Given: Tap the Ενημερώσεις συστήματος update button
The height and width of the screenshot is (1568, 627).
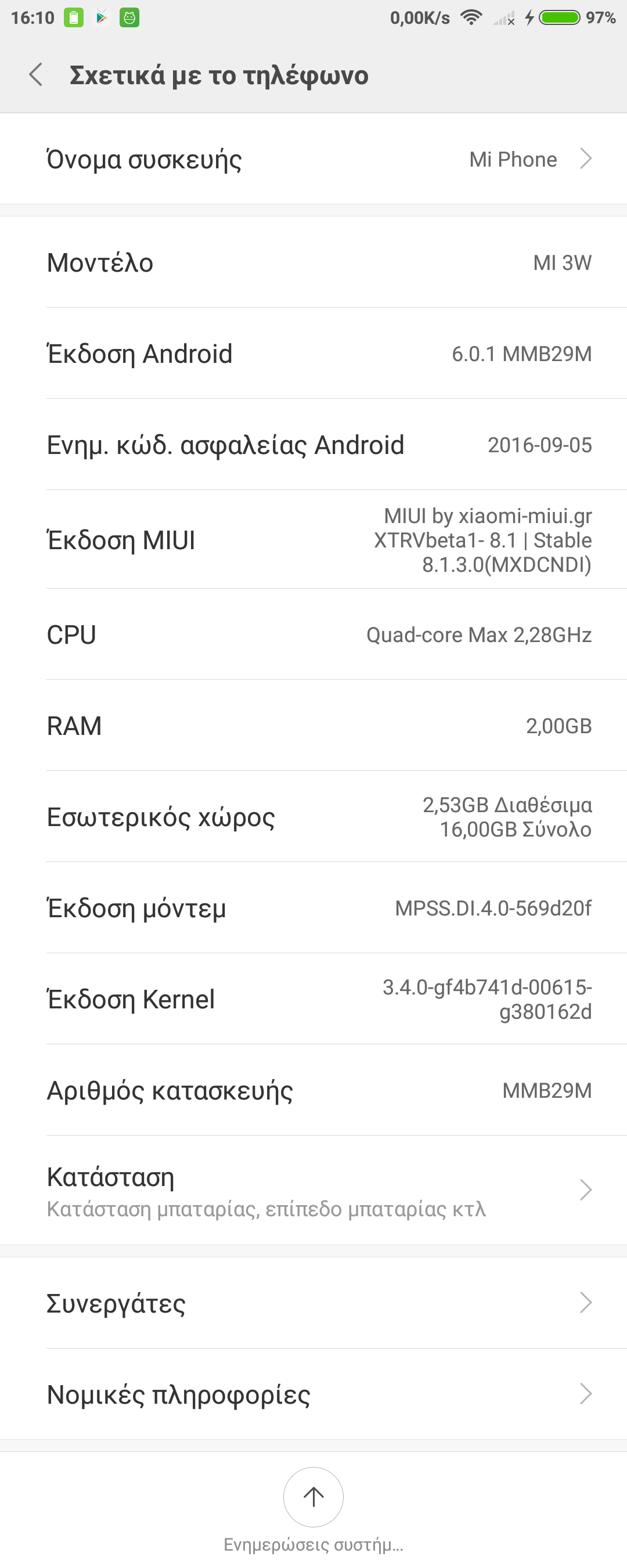Looking at the screenshot, I should tap(313, 1497).
